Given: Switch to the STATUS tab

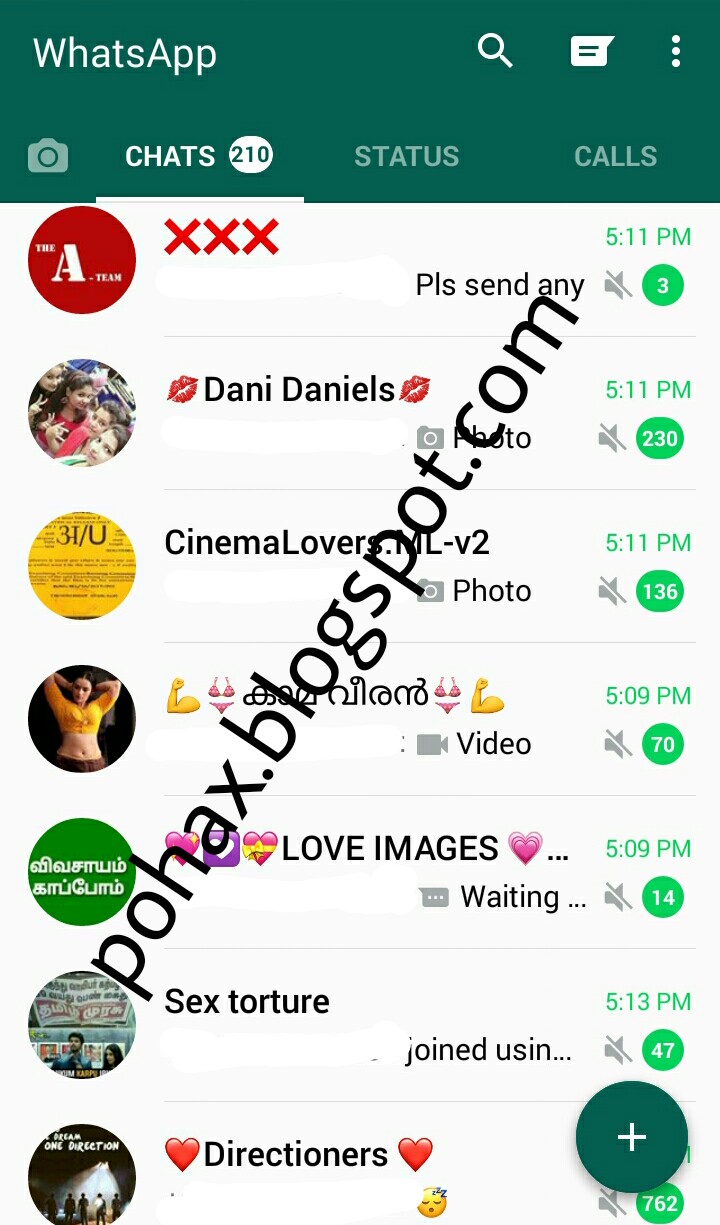Looking at the screenshot, I should (406, 157).
